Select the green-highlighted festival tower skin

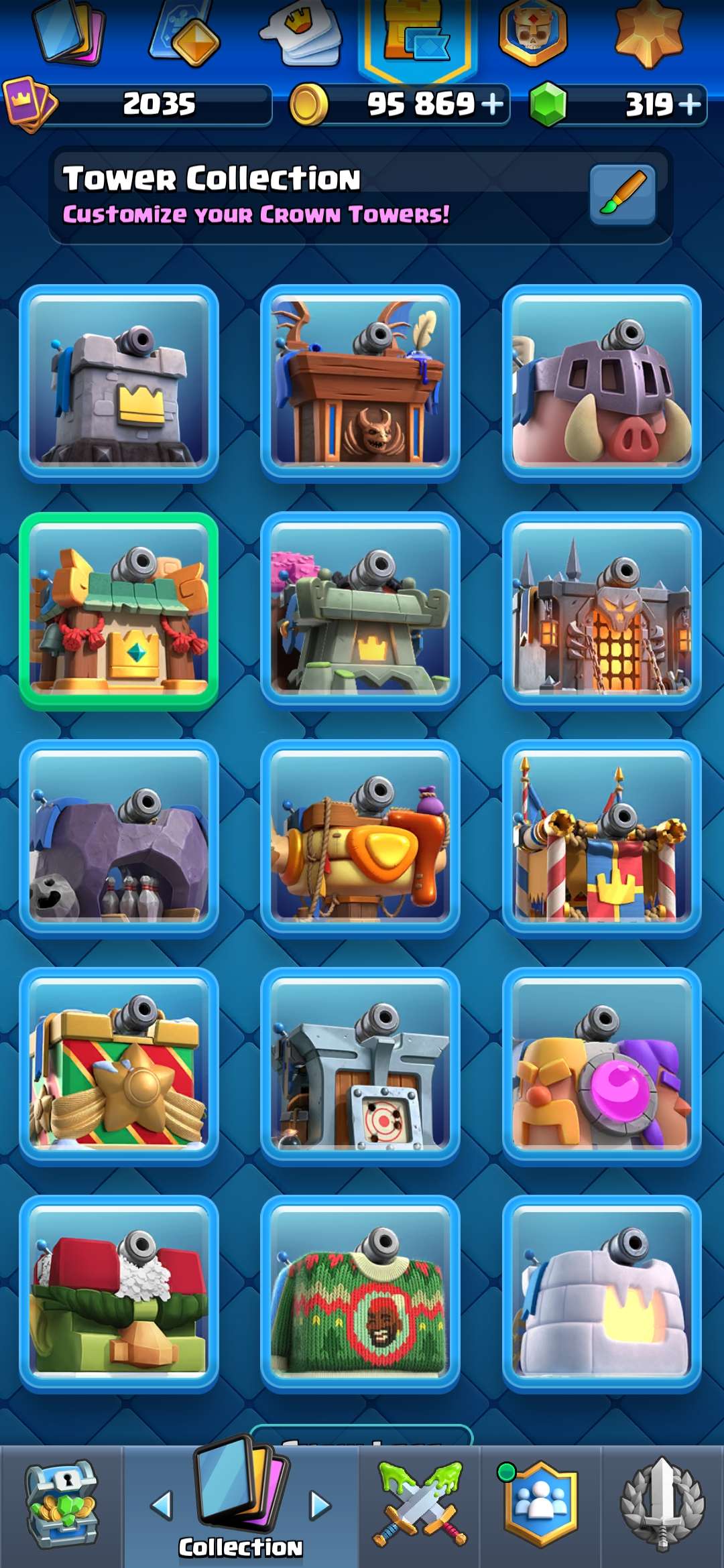point(119,611)
